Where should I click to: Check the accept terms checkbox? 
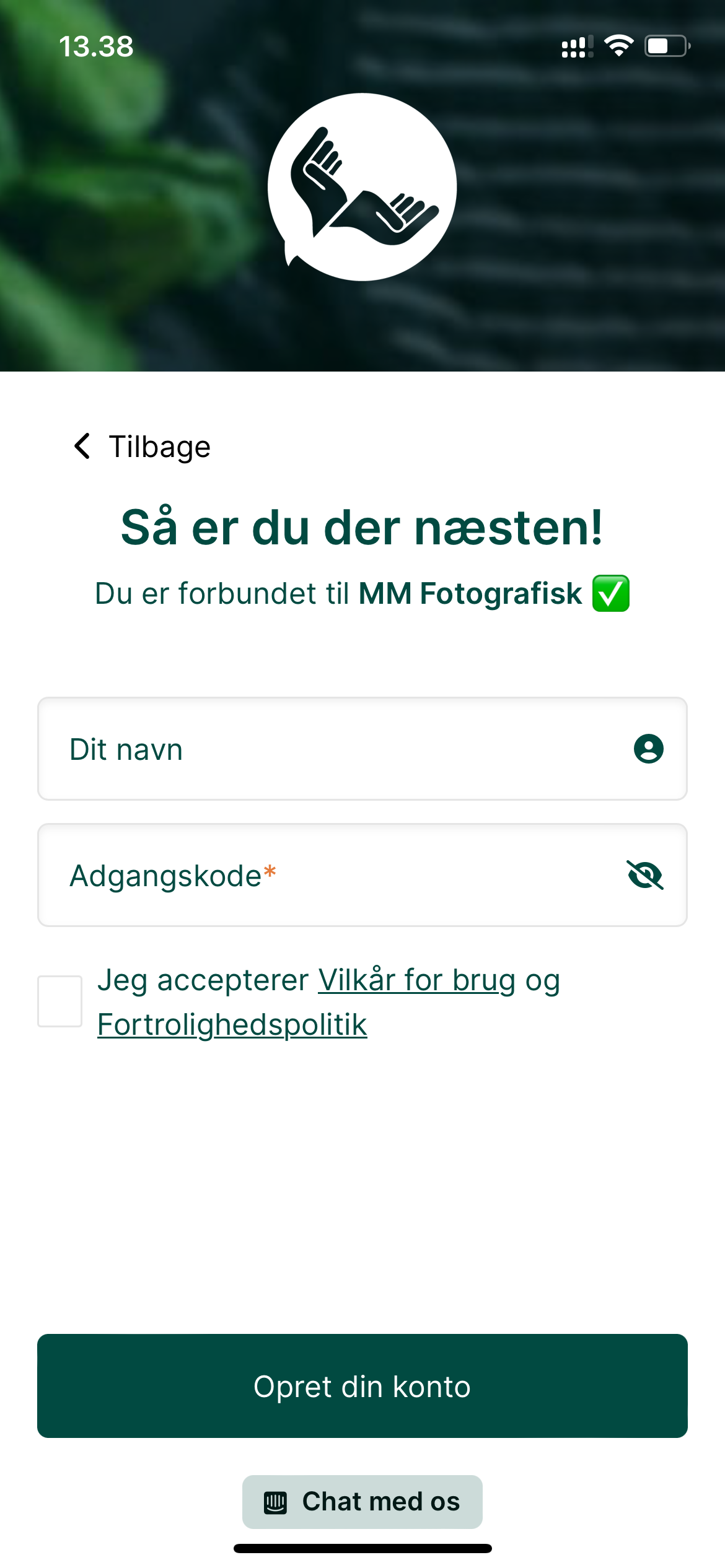(x=60, y=1001)
